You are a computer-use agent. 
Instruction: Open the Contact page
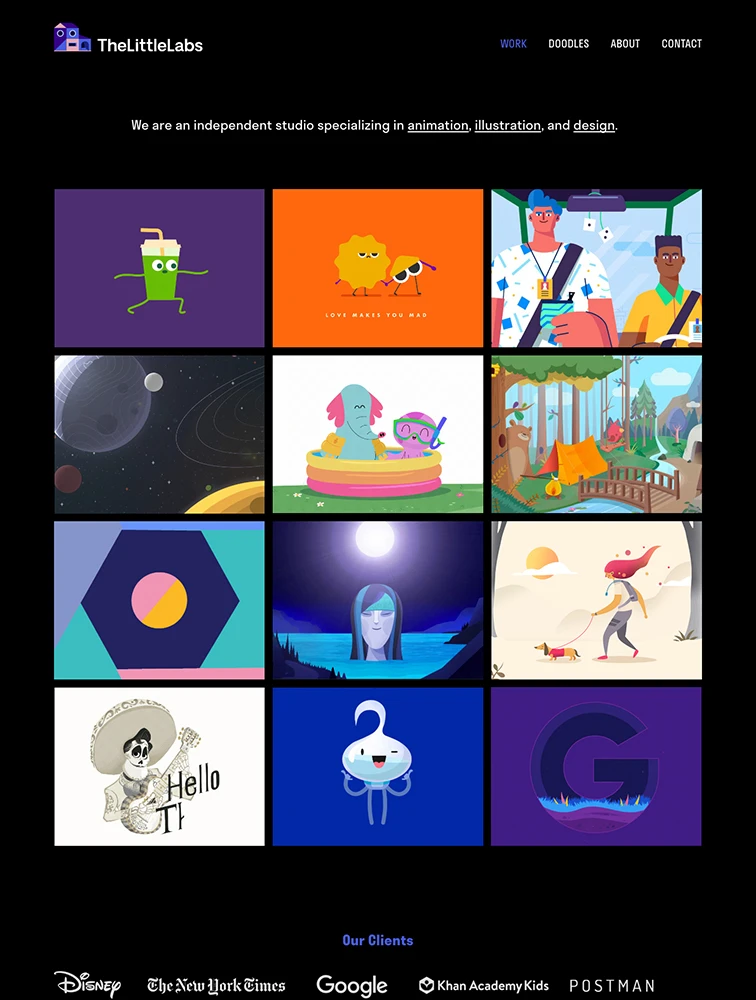681,44
